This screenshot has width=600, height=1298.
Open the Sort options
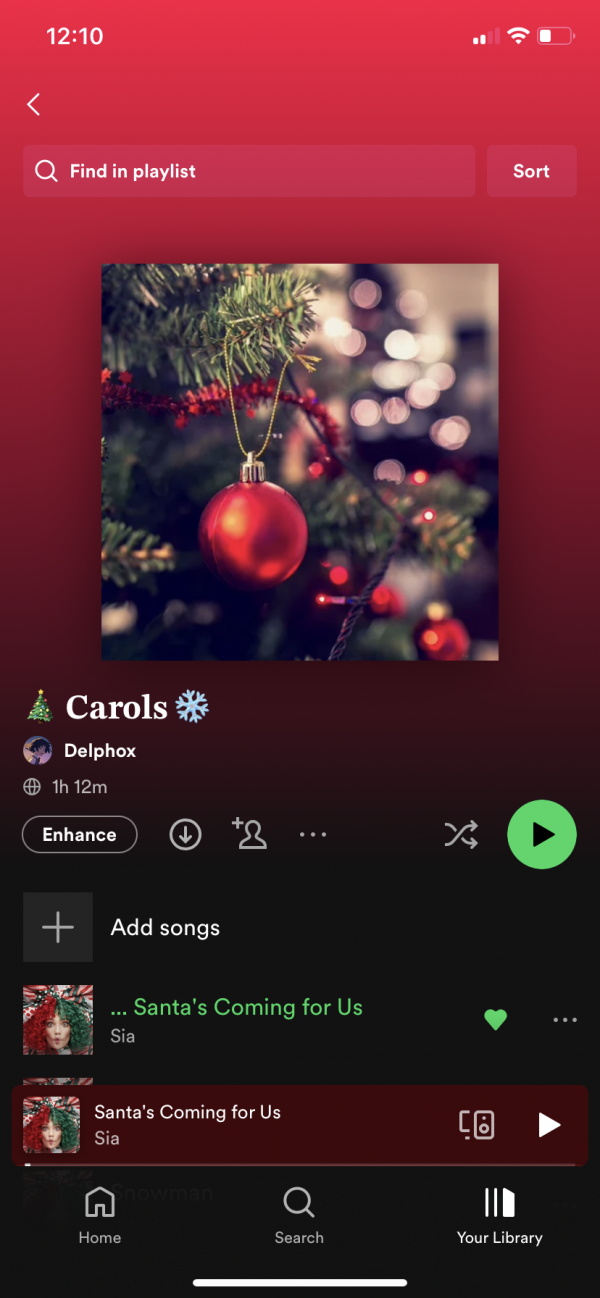click(x=531, y=171)
